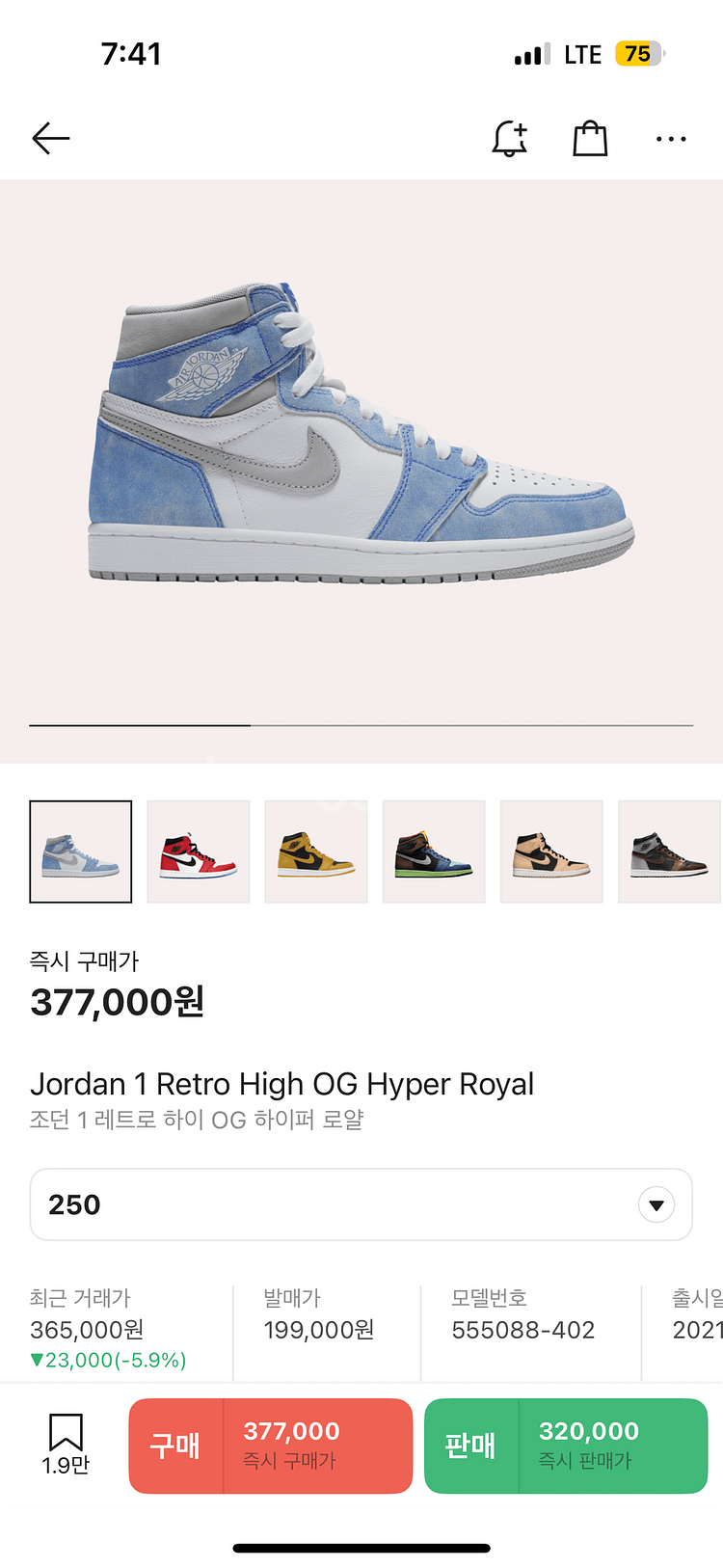Select the green-soled multicolor Jordan thumbnail
The height and width of the screenshot is (1568, 723).
[x=434, y=852]
